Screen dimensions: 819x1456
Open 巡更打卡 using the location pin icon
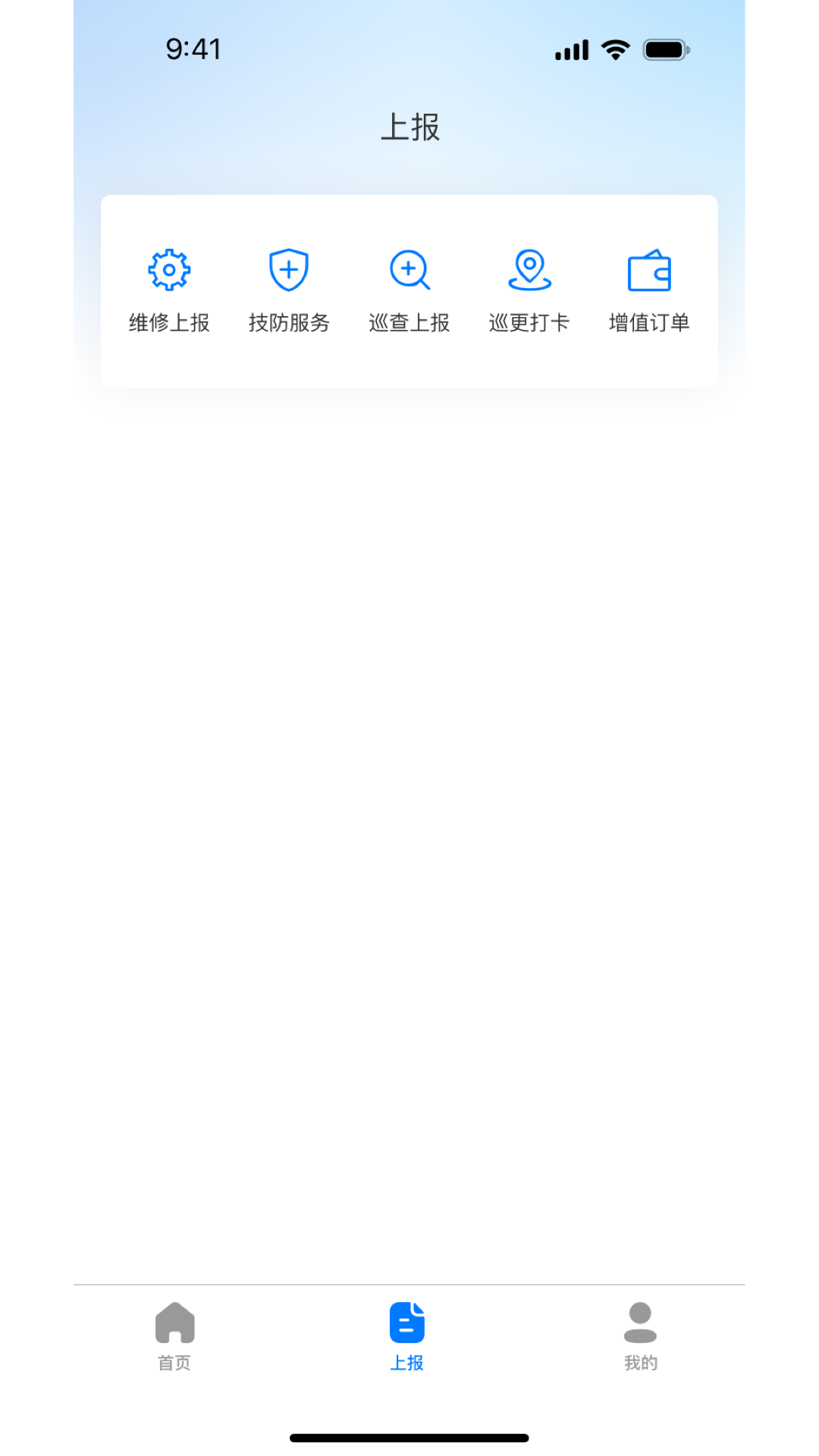coord(530,269)
